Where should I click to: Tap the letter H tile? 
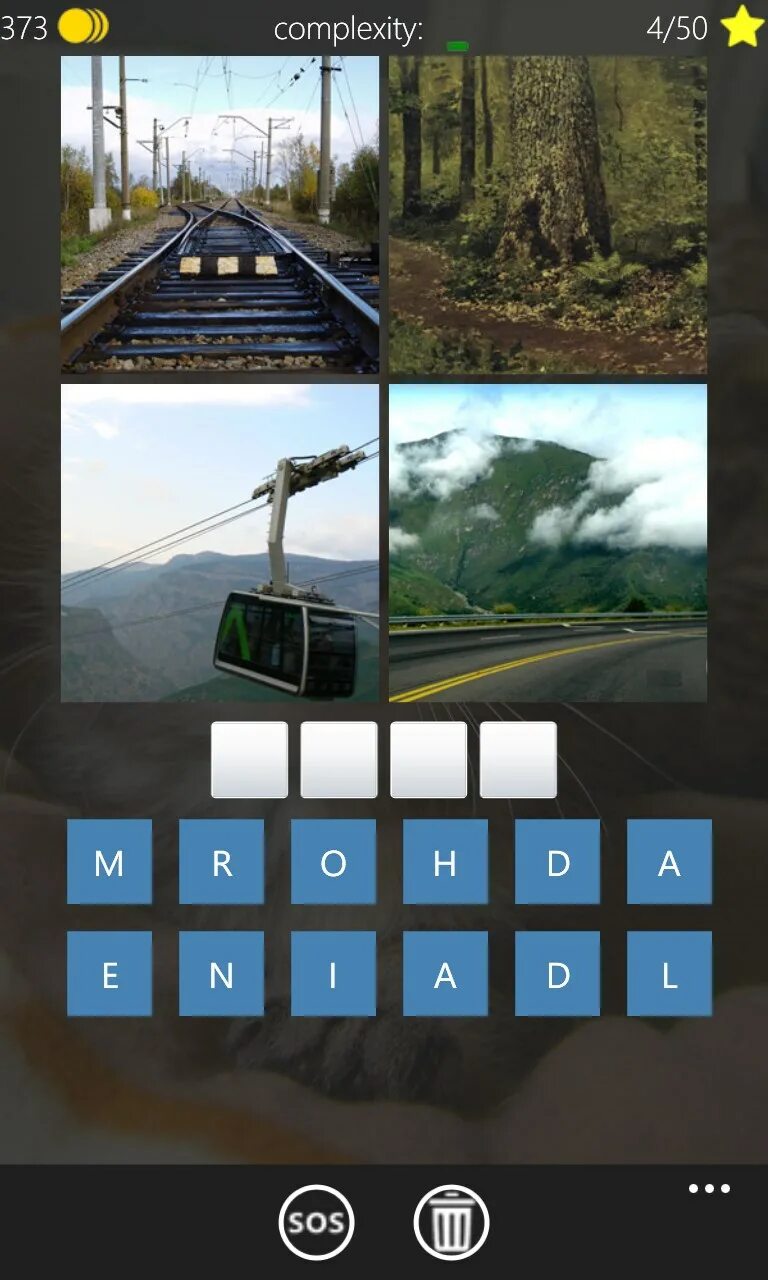[x=445, y=862]
